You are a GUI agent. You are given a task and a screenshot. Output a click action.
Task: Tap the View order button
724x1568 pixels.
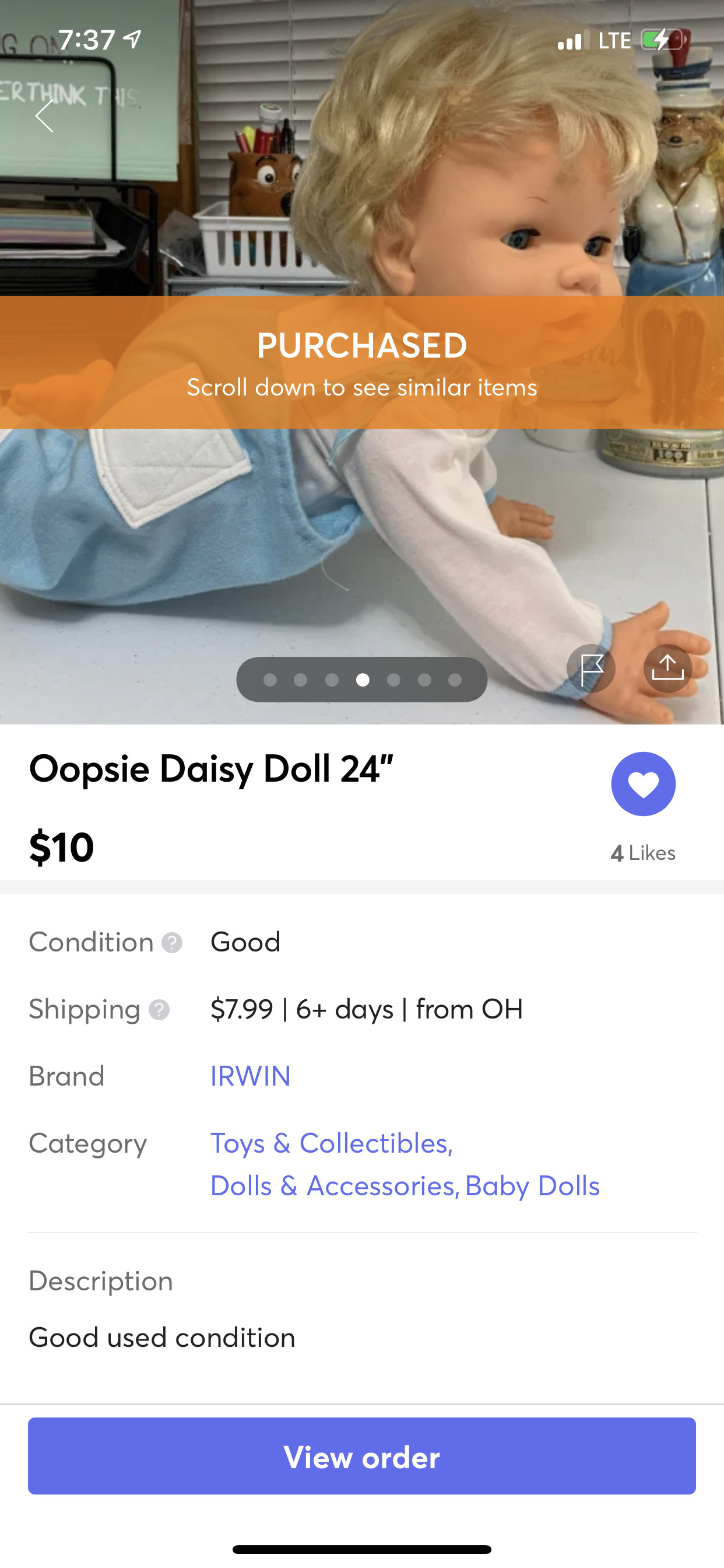(x=362, y=1456)
